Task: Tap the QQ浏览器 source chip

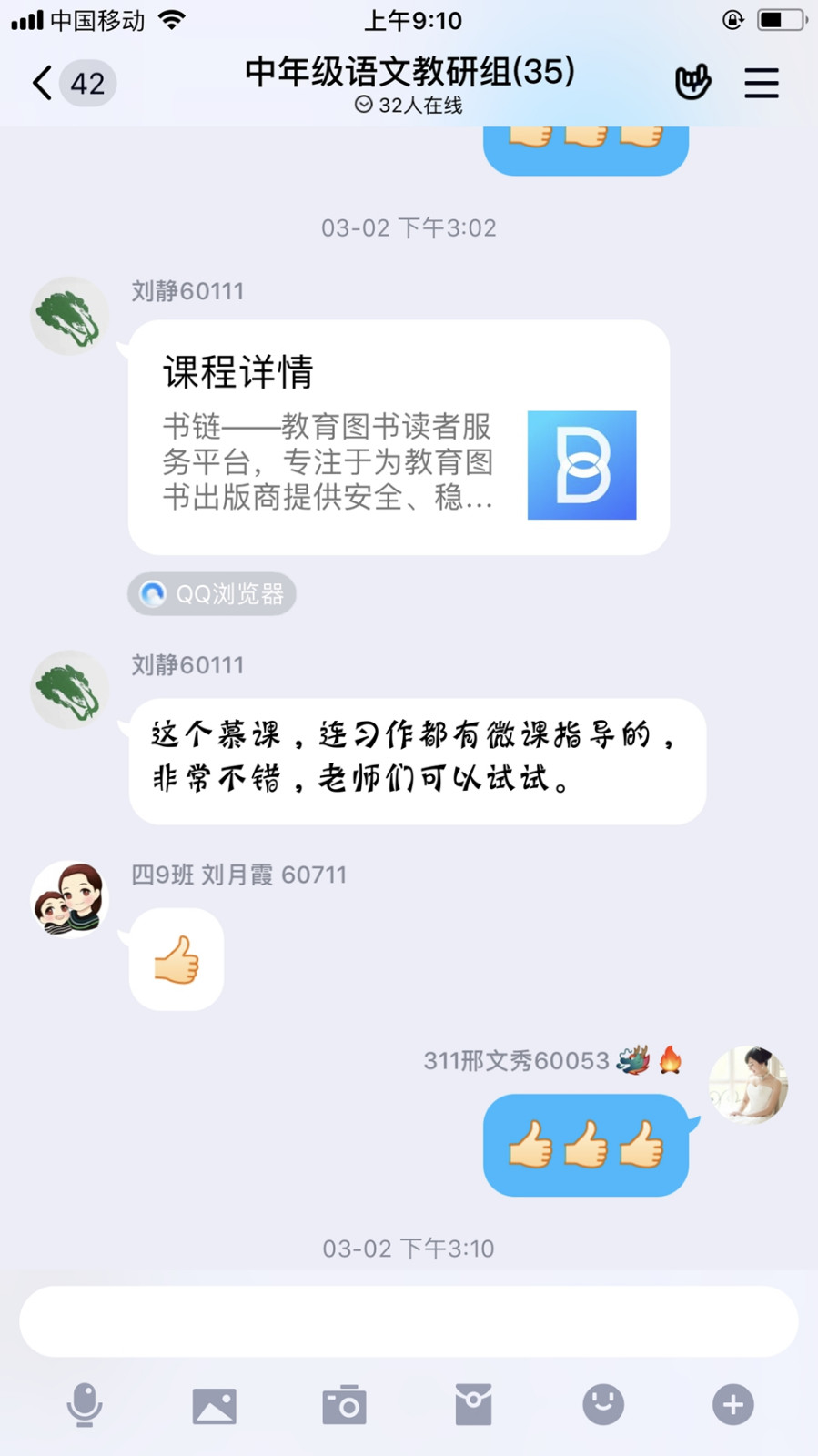Action: pos(212,594)
